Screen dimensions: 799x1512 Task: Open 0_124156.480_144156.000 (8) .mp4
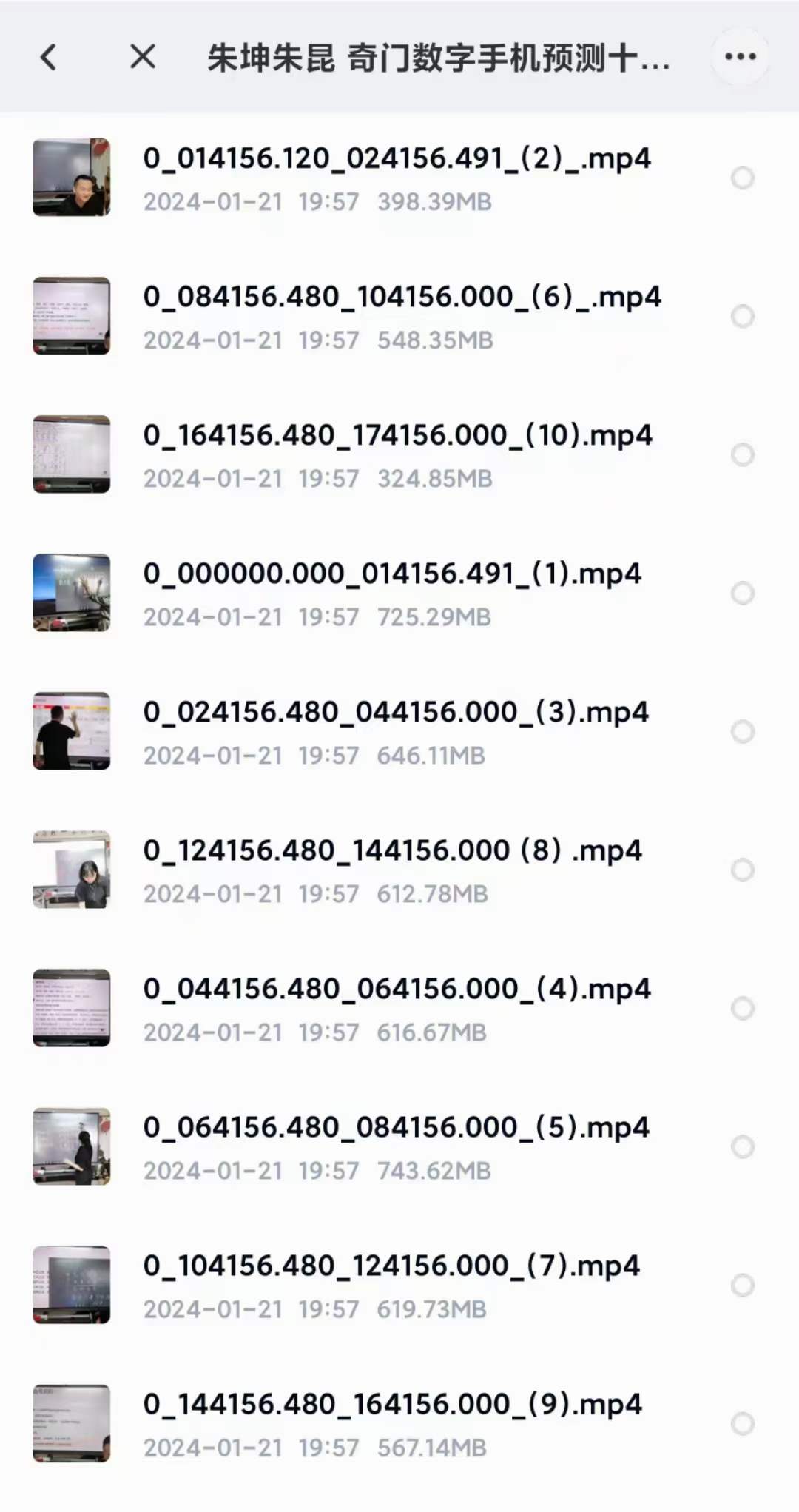(392, 850)
